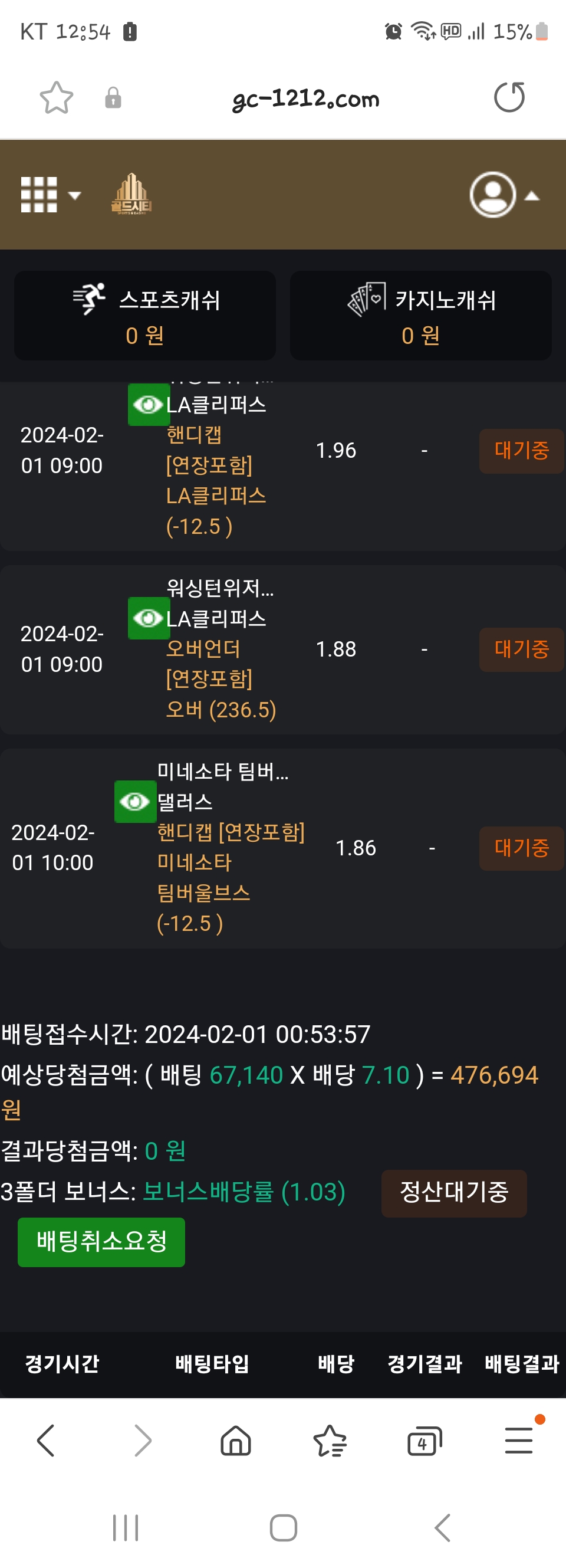566x1568 pixels.
Task: Tap the eye icon beside 오버언더 LA클리퍼스 bet
Action: tap(149, 618)
